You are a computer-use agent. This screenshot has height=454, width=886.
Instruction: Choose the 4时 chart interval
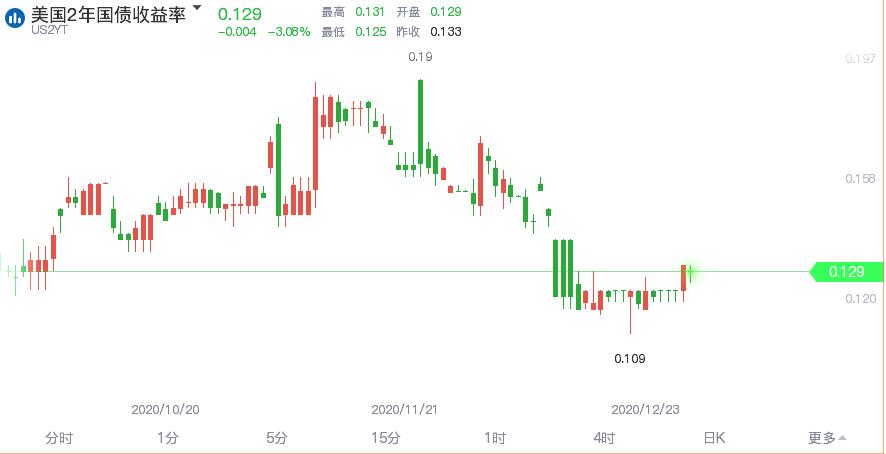pyautogui.click(x=604, y=438)
